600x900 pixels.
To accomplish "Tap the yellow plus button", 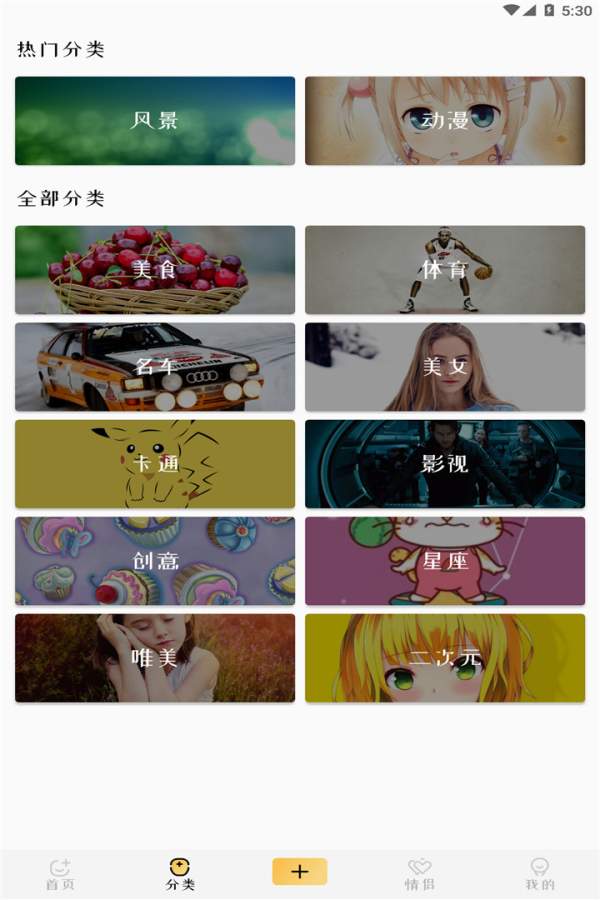I will [300, 872].
